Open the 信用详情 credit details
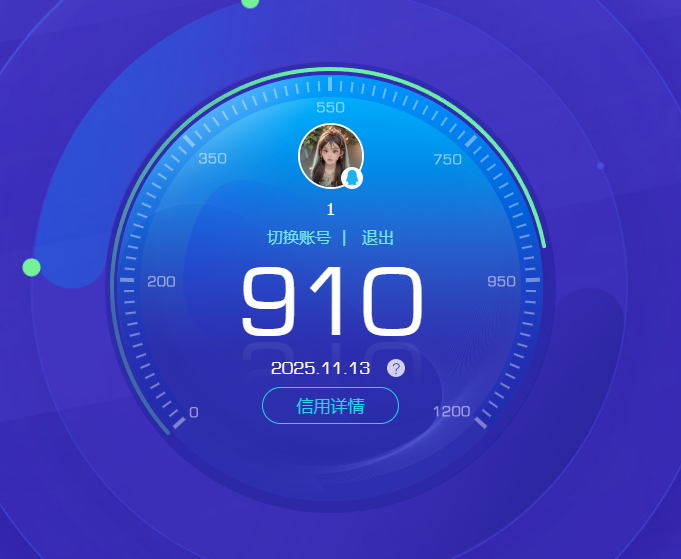The image size is (681, 559). pos(330,406)
